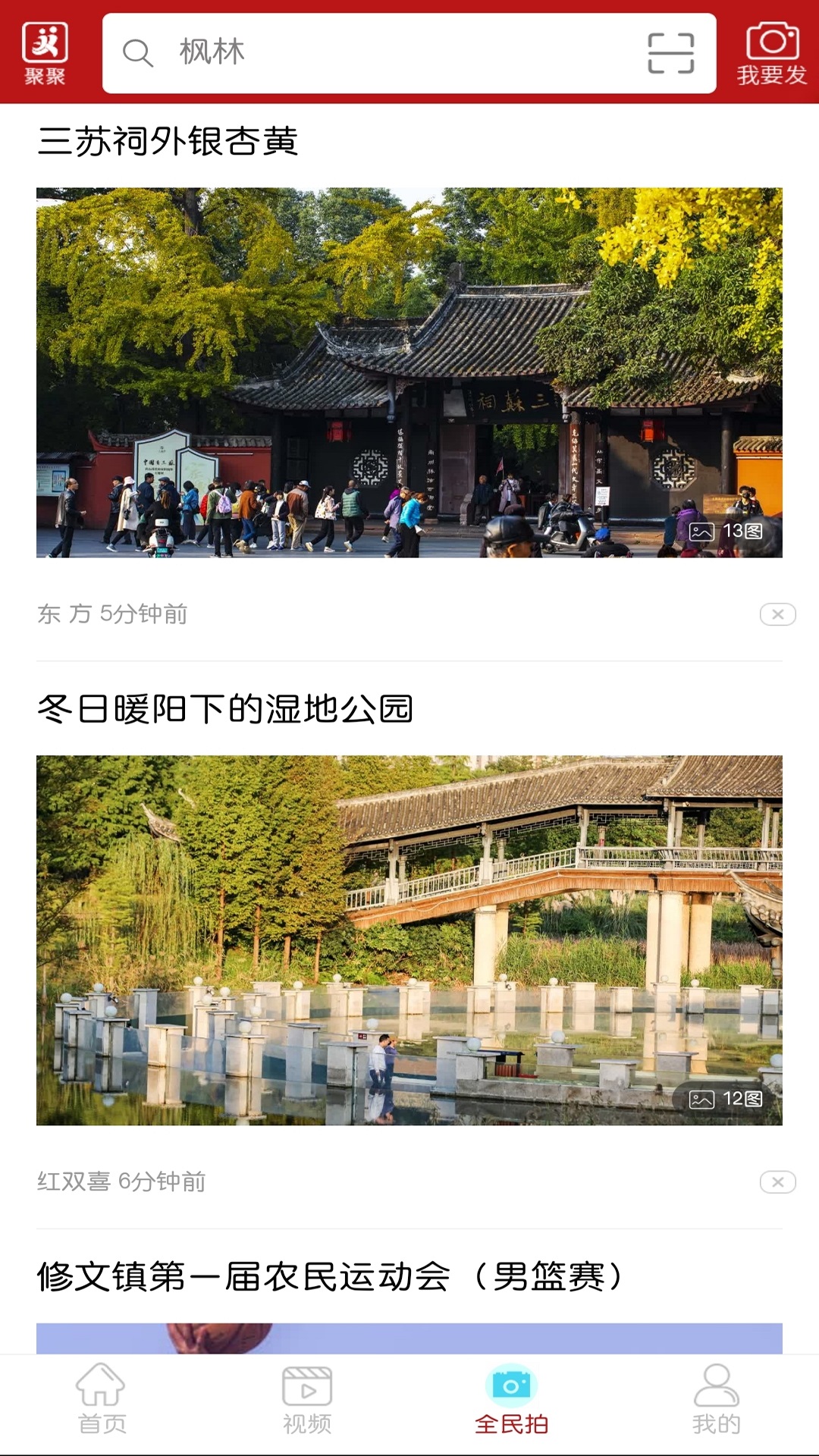Open the article 三苏祠外银杏黄

(168, 139)
